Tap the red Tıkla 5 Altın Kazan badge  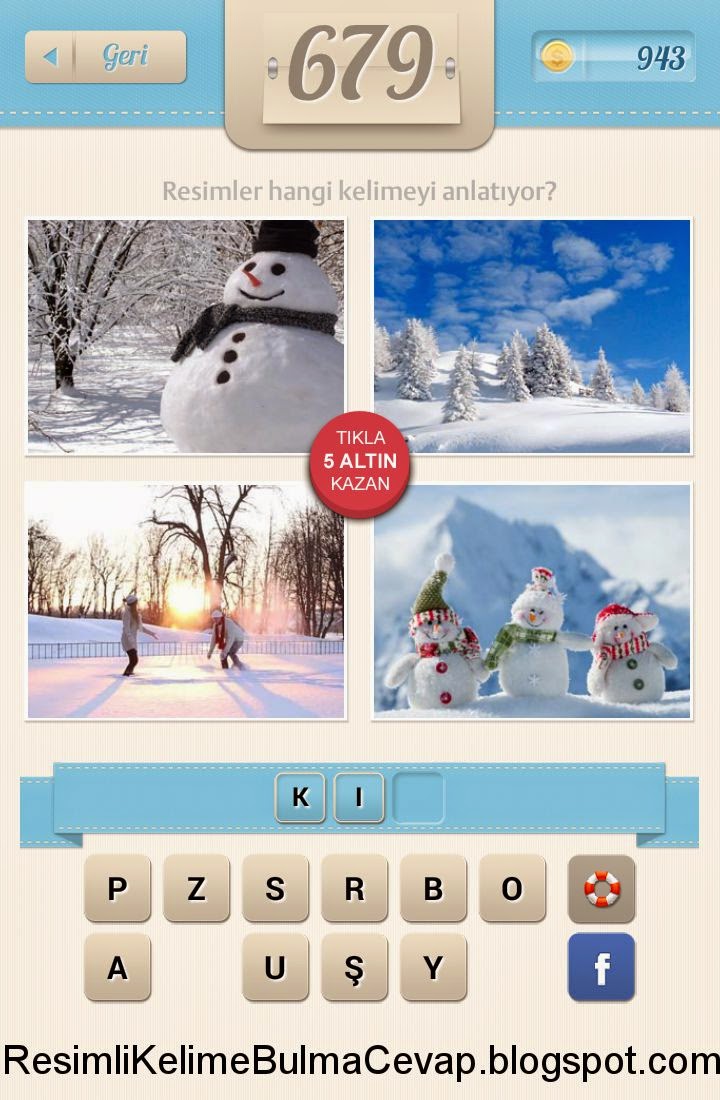360,462
